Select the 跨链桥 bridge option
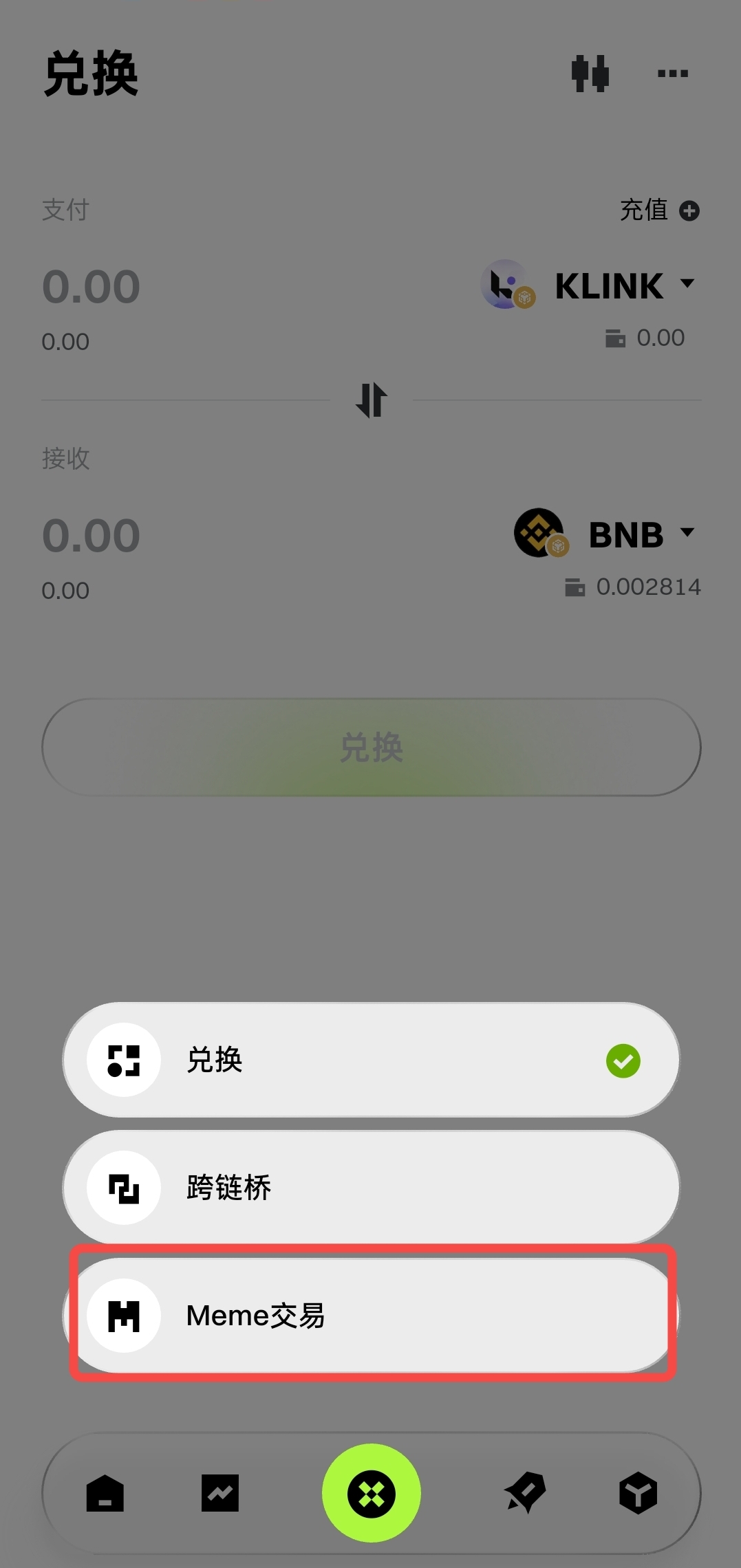Screen dimensions: 741x1568 [372, 1188]
